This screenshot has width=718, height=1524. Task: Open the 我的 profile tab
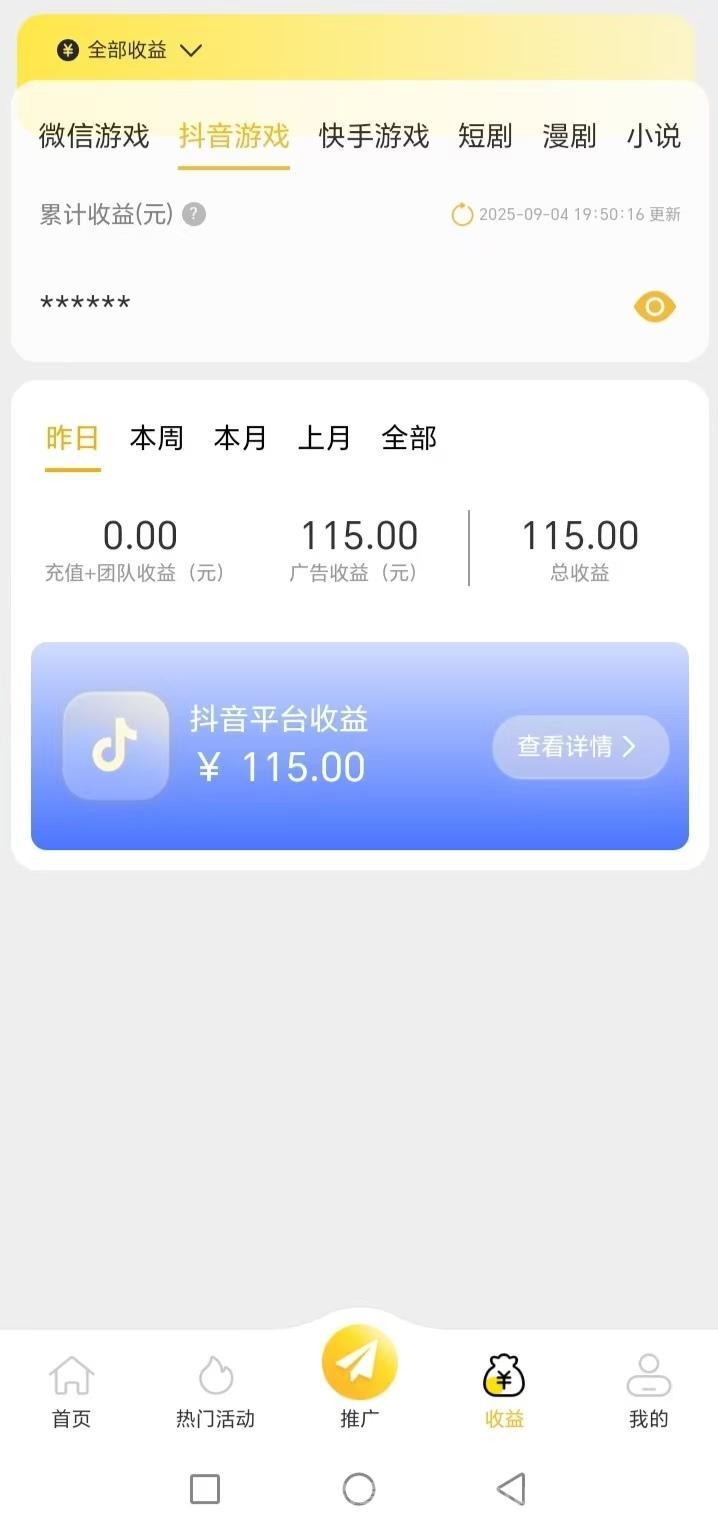tap(648, 1392)
